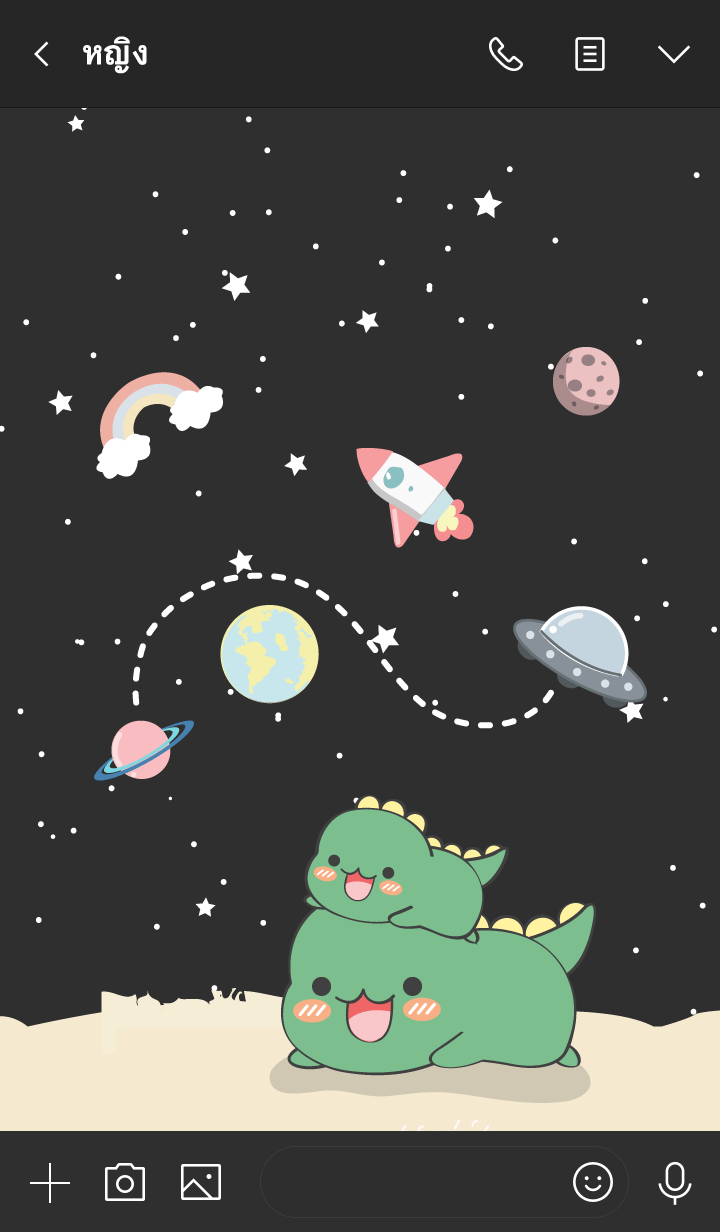720x1232 pixels.
Task: Pick an image from the gallery
Action: tap(201, 1182)
